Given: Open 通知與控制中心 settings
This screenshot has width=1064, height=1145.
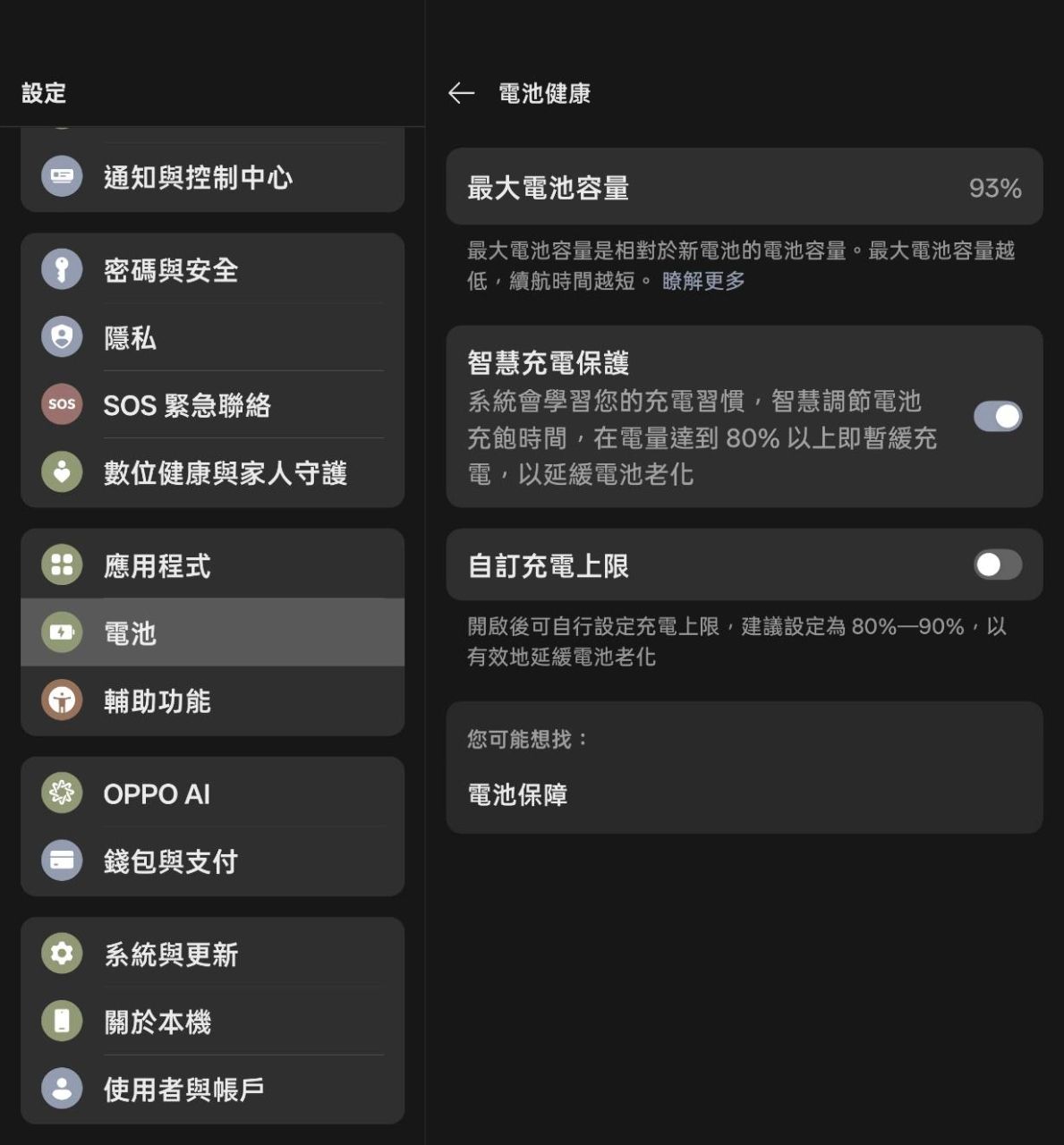Looking at the screenshot, I should tap(212, 177).
